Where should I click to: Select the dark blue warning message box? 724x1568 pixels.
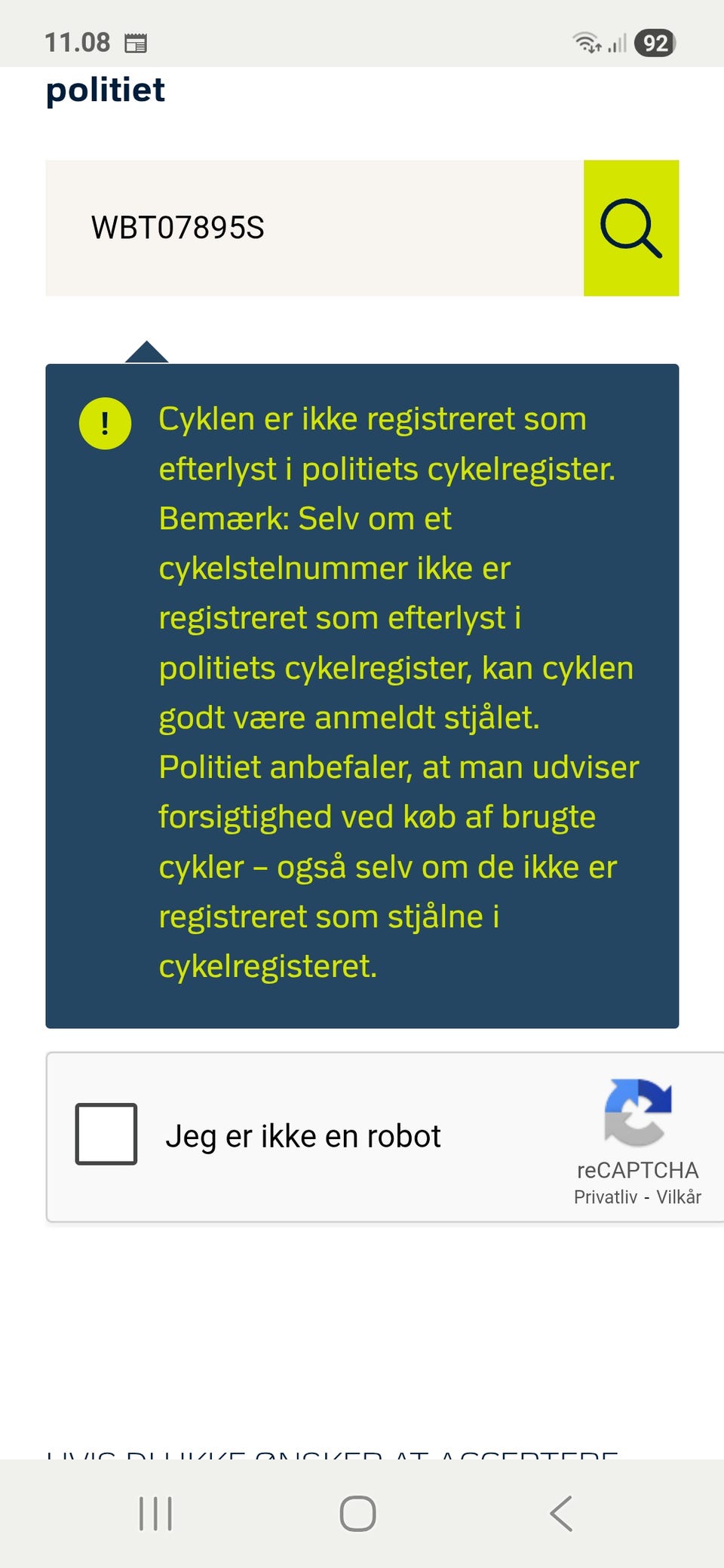coord(362,694)
